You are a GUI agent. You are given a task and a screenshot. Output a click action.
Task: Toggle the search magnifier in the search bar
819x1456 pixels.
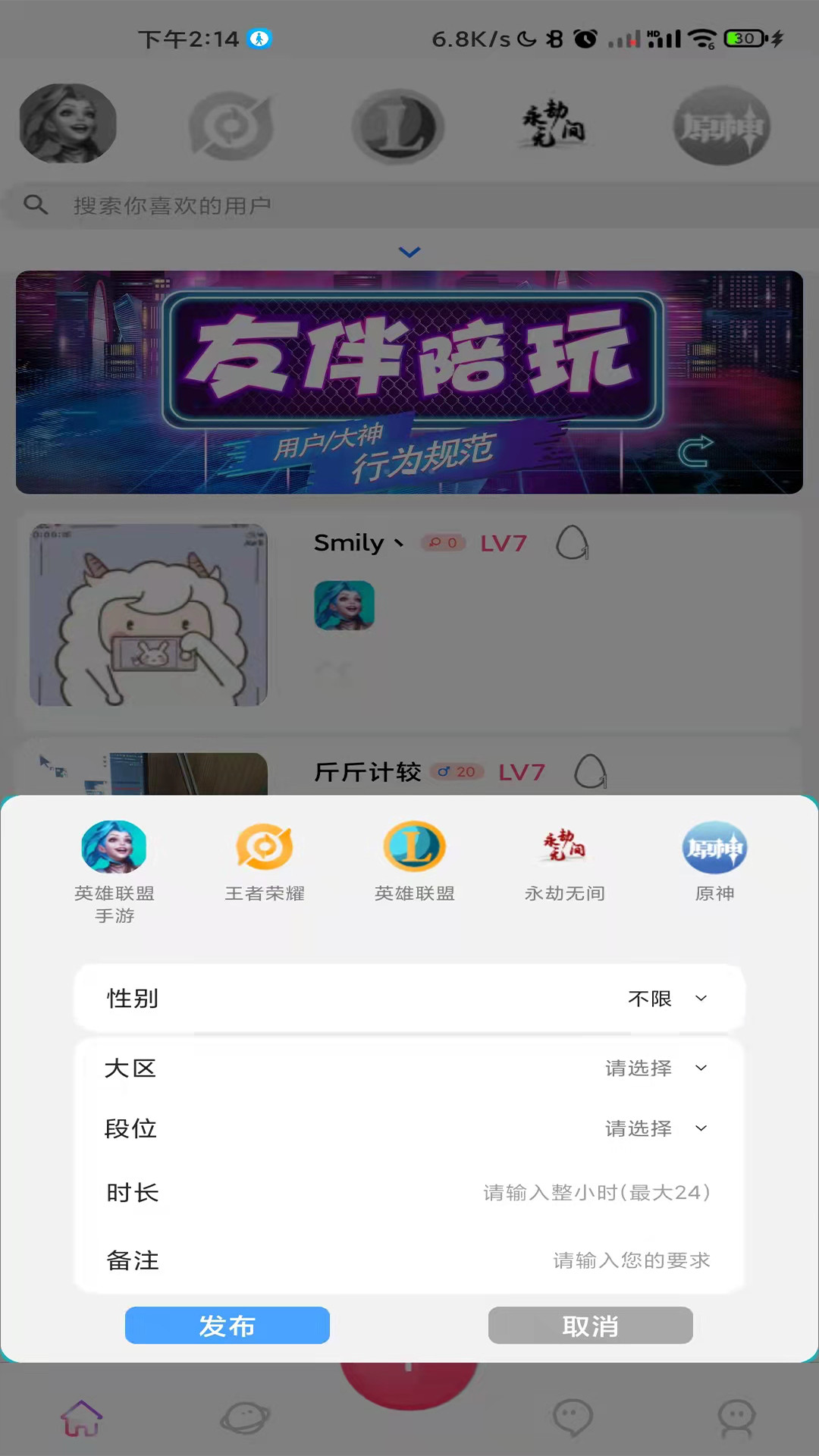(x=37, y=205)
